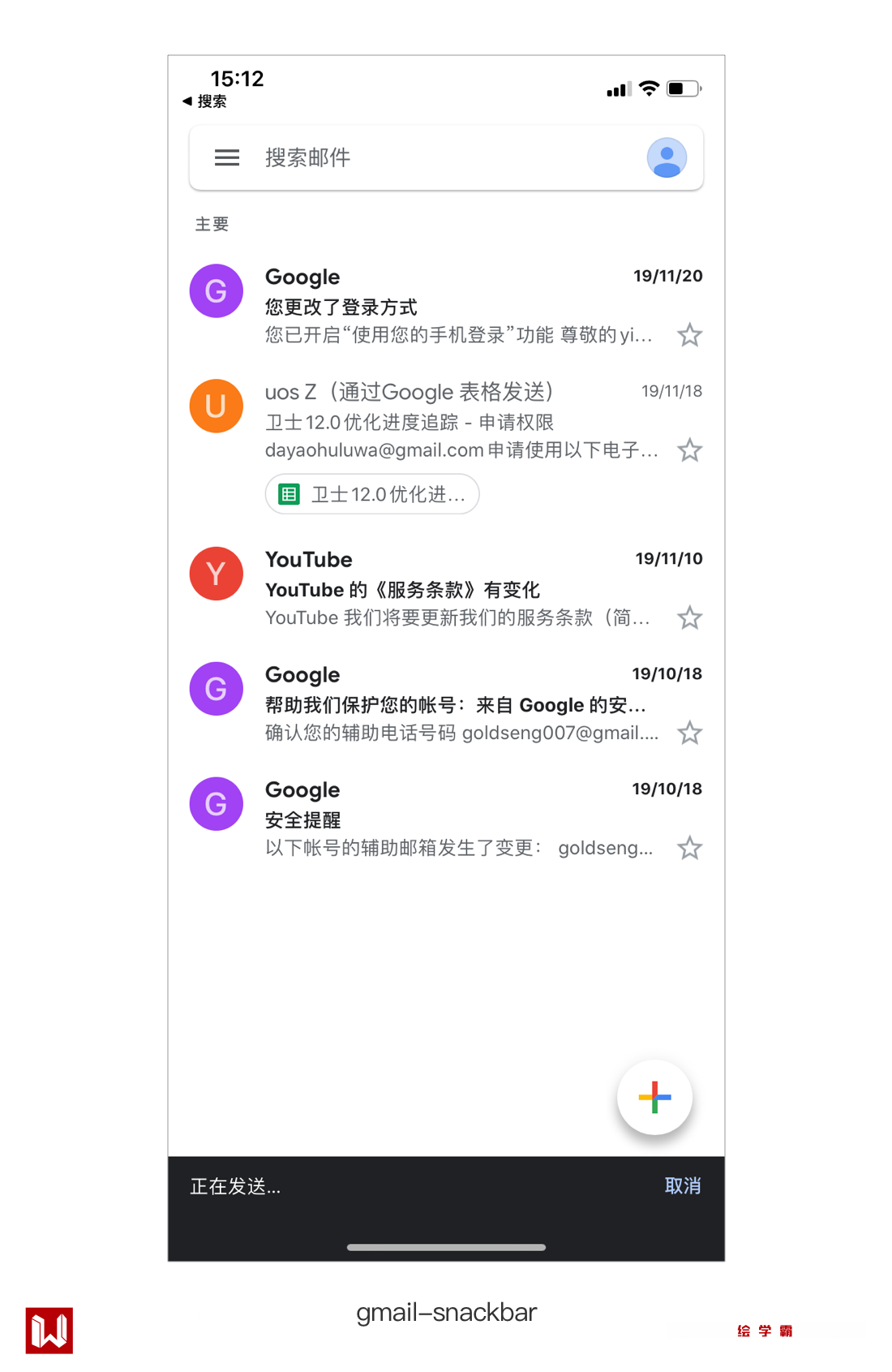Return to previous app via 搜索

(x=205, y=101)
